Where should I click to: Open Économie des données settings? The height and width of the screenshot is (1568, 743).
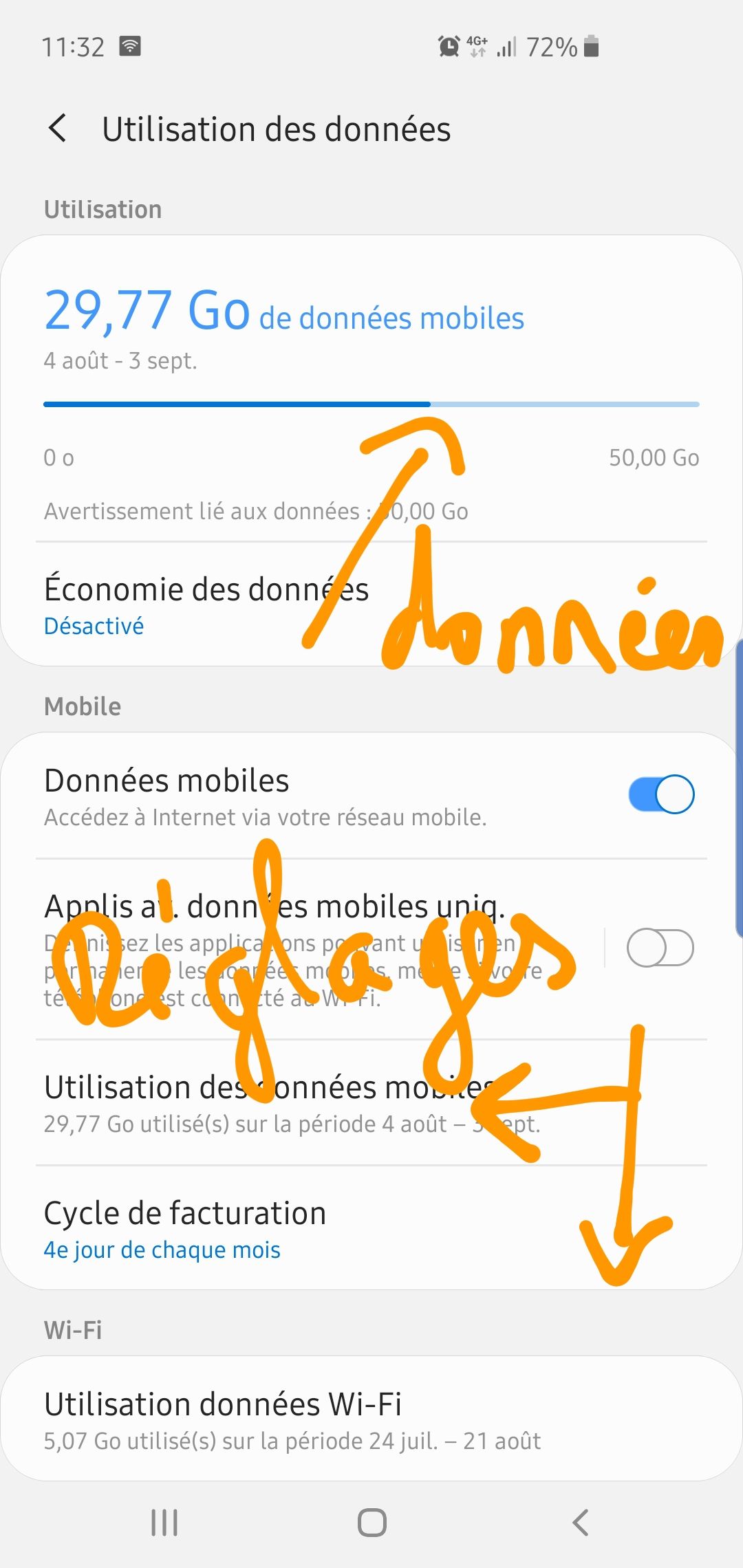point(206,605)
